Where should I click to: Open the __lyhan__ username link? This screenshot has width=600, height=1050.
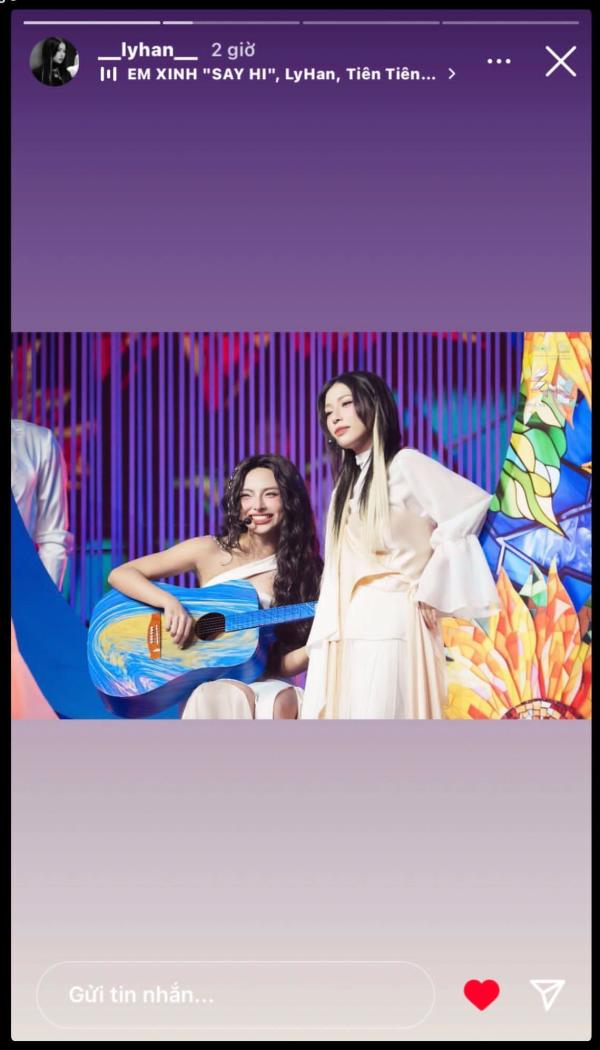coord(148,50)
